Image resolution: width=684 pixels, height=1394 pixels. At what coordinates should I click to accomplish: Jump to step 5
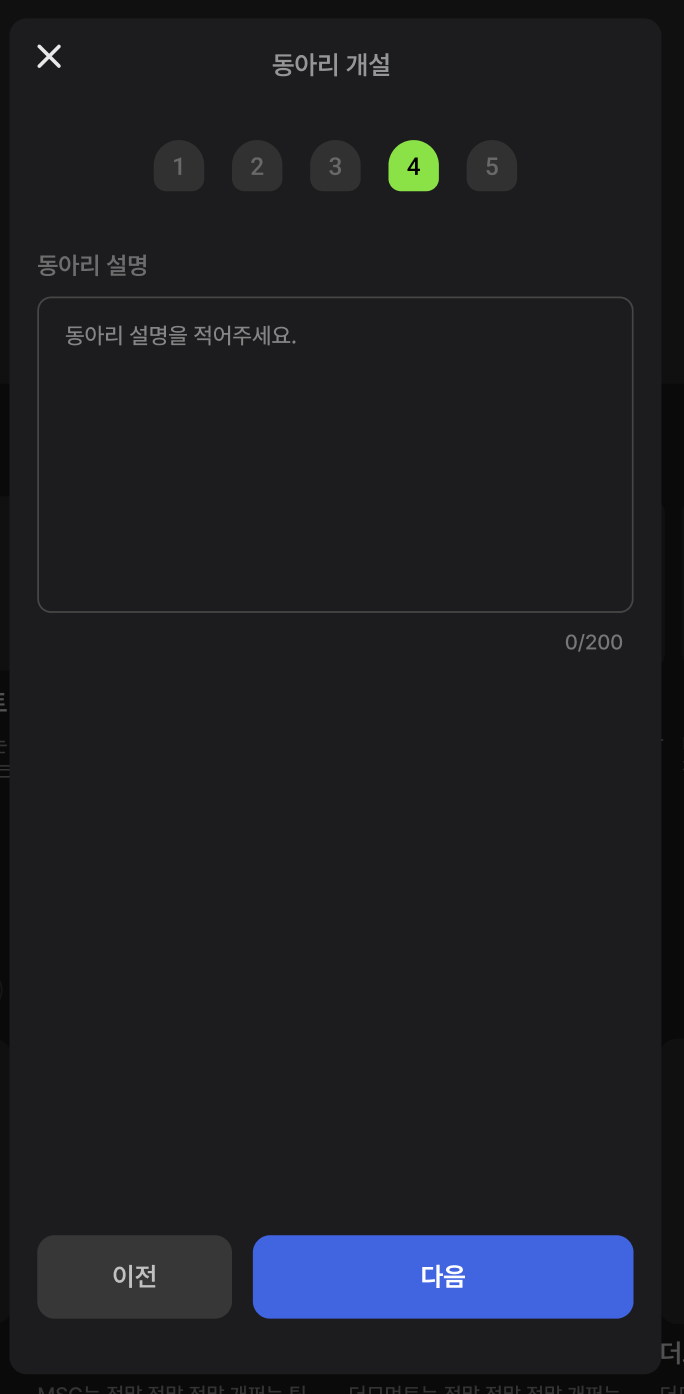point(491,166)
